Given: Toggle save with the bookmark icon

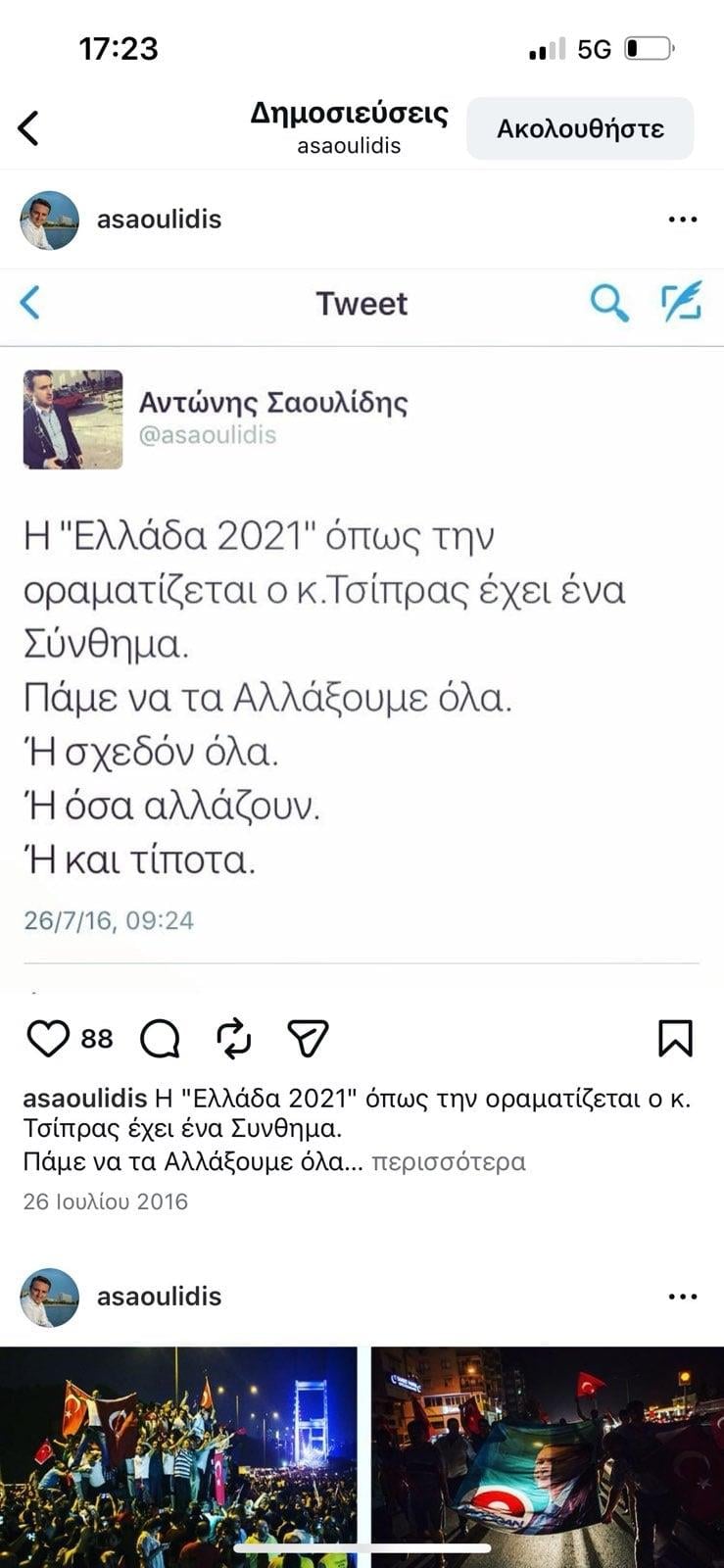Looking at the screenshot, I should pyautogui.click(x=676, y=1037).
